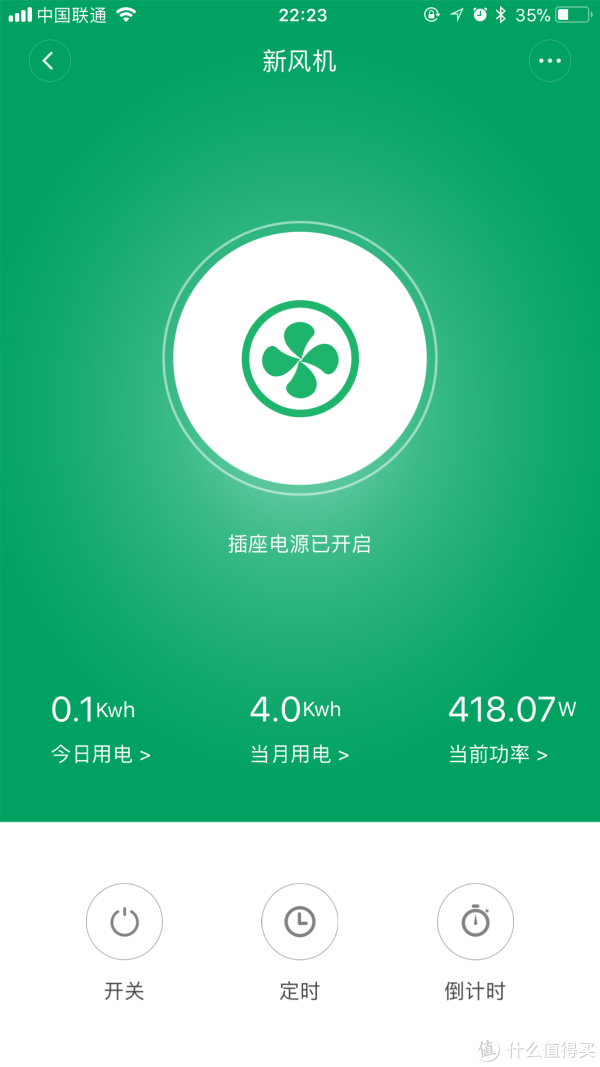Image resolution: width=600 pixels, height=1067 pixels.
Task: Open the 定时 schedule timer
Action: [300, 921]
